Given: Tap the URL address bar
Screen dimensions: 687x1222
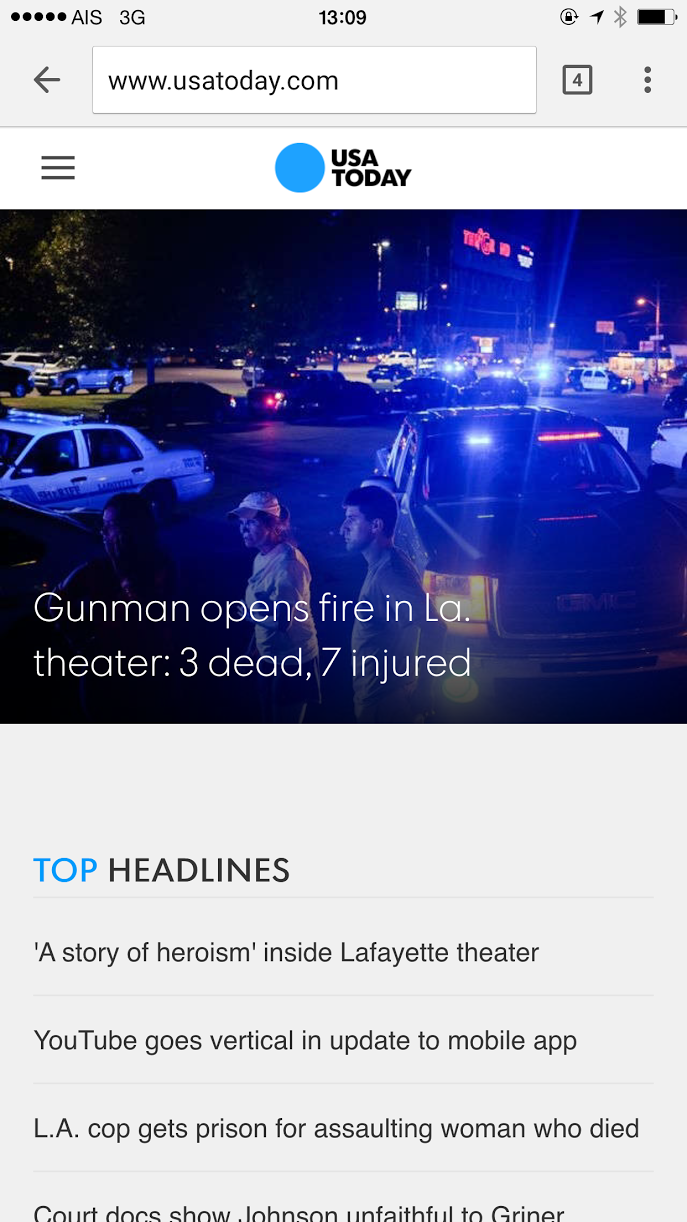Looking at the screenshot, I should 314,80.
